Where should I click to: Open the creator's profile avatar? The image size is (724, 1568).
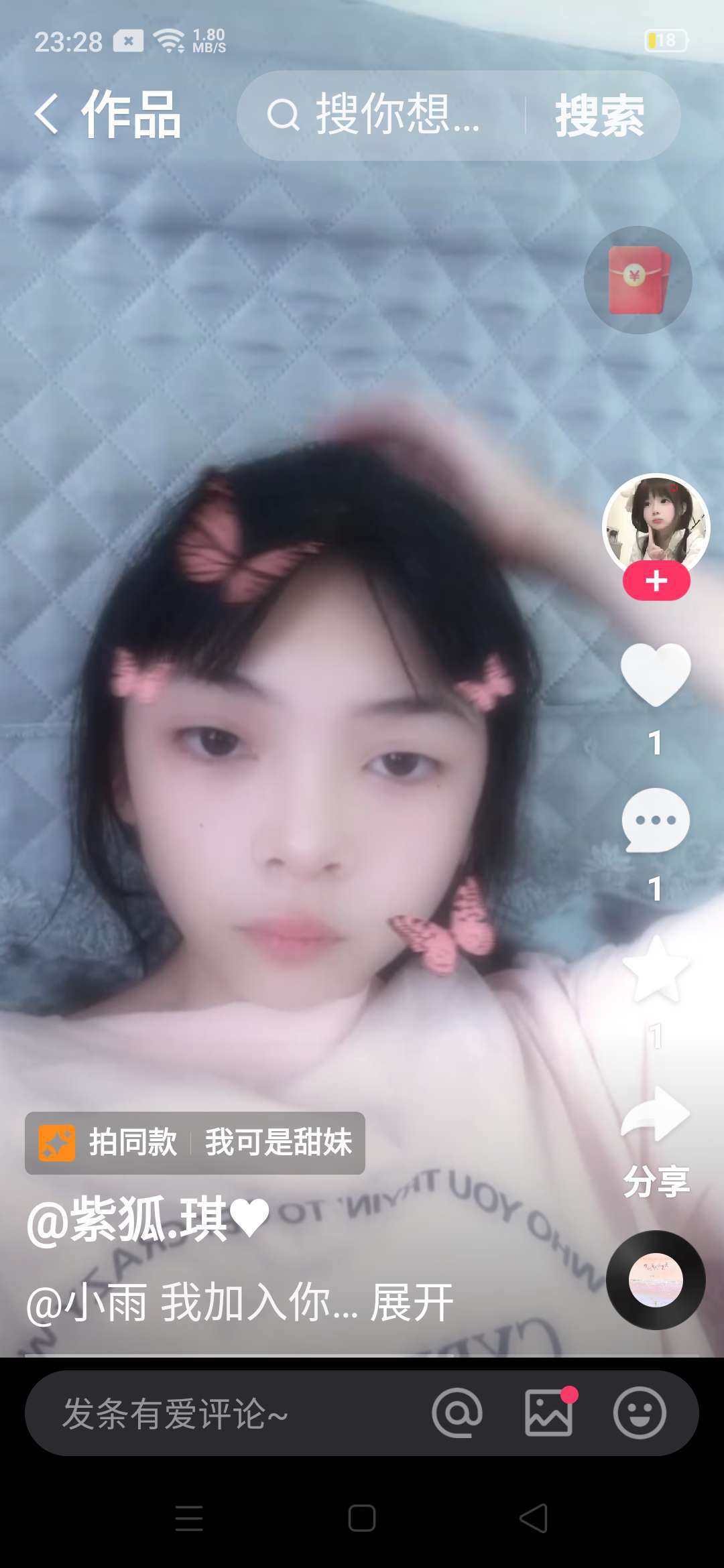point(656,521)
